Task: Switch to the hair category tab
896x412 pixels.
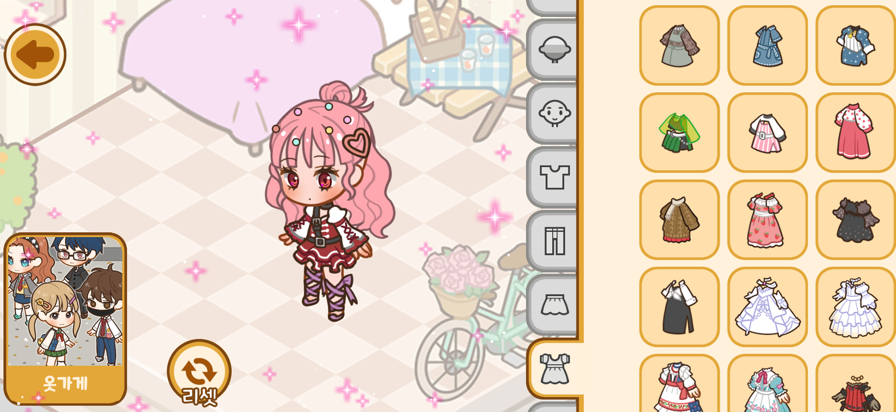Action: (554, 49)
